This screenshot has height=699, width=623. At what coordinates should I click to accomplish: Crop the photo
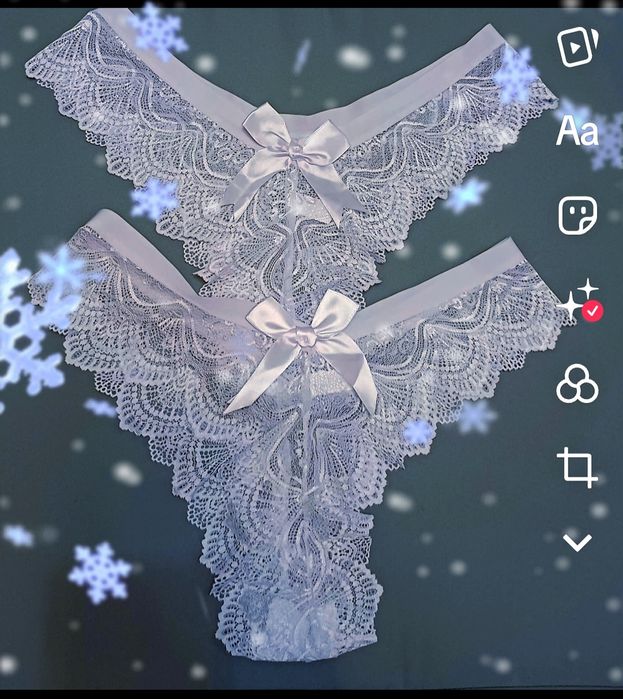(x=577, y=467)
